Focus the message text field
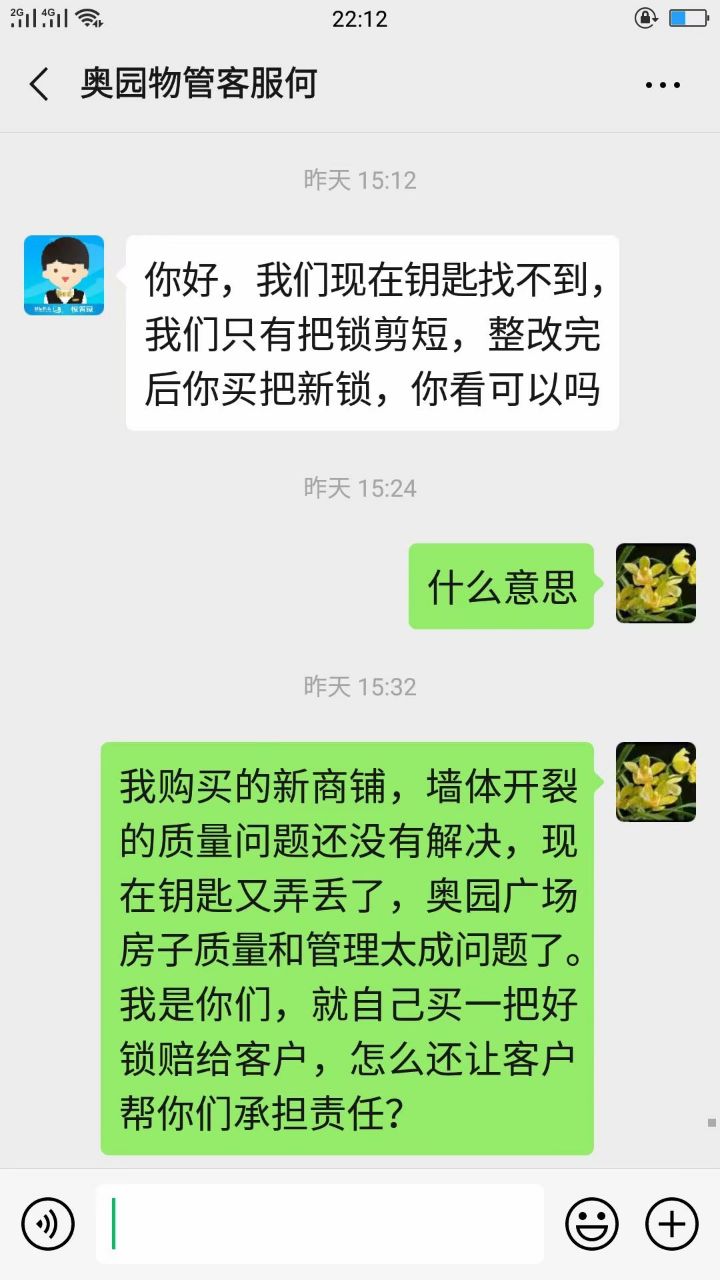The image size is (720, 1280). (x=320, y=1223)
